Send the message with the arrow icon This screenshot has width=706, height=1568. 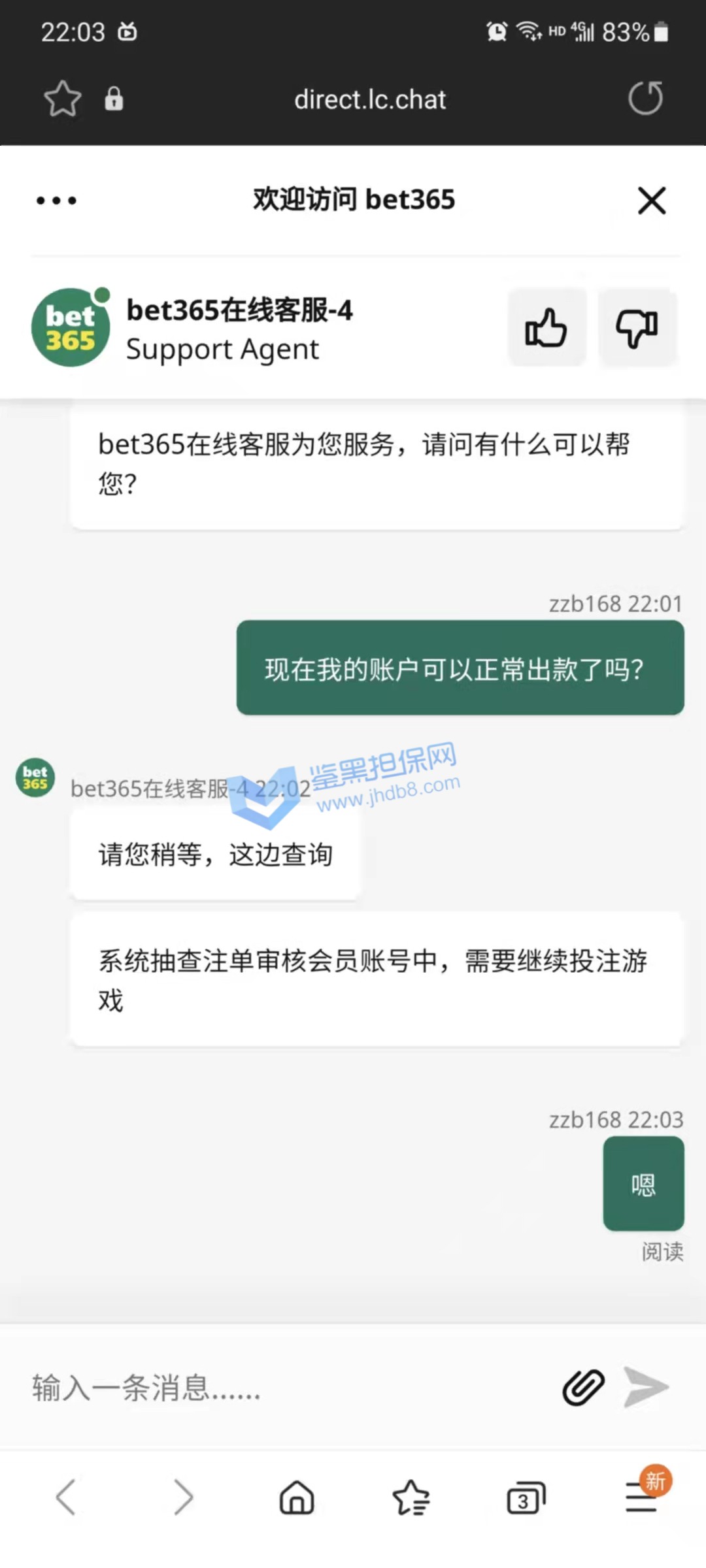coord(646,1387)
